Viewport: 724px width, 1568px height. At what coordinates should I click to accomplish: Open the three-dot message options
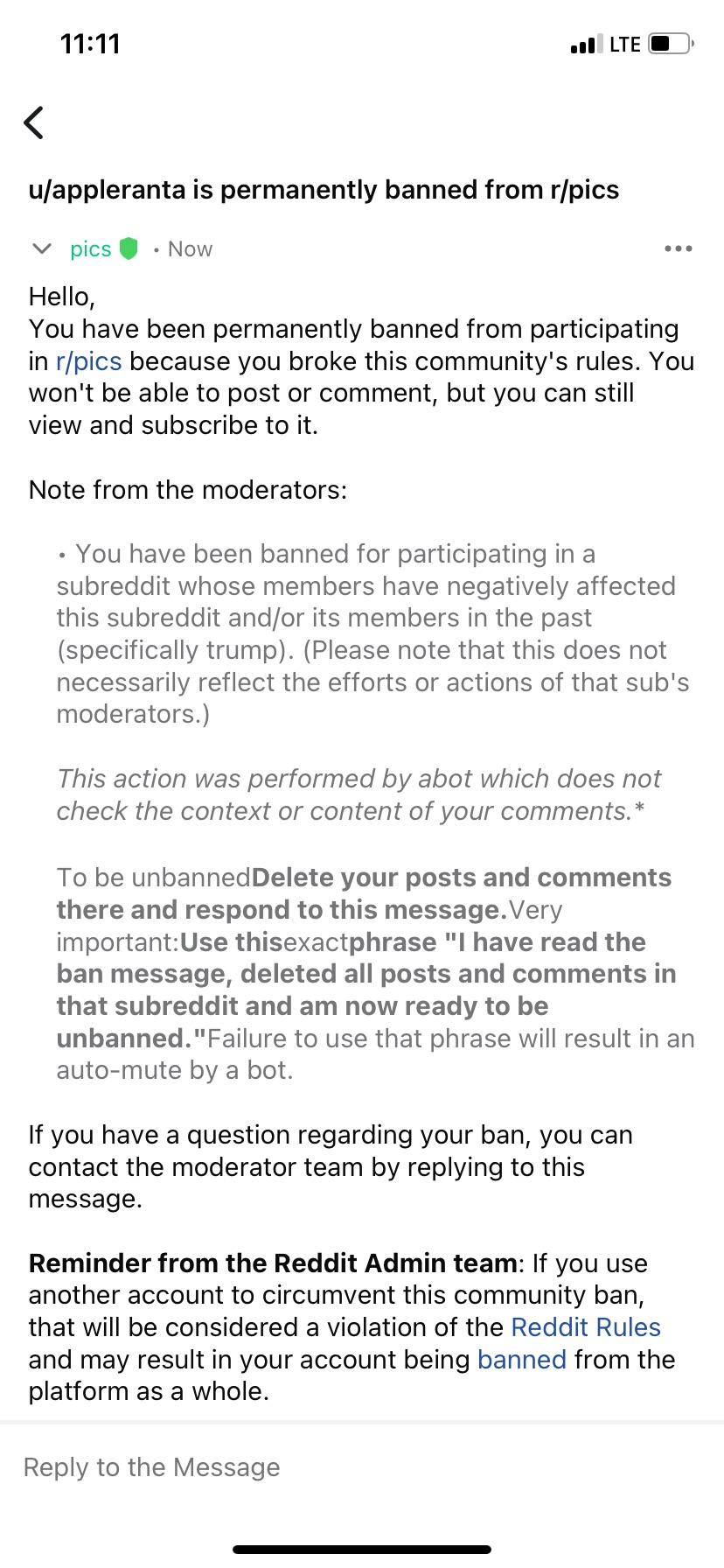tap(678, 249)
